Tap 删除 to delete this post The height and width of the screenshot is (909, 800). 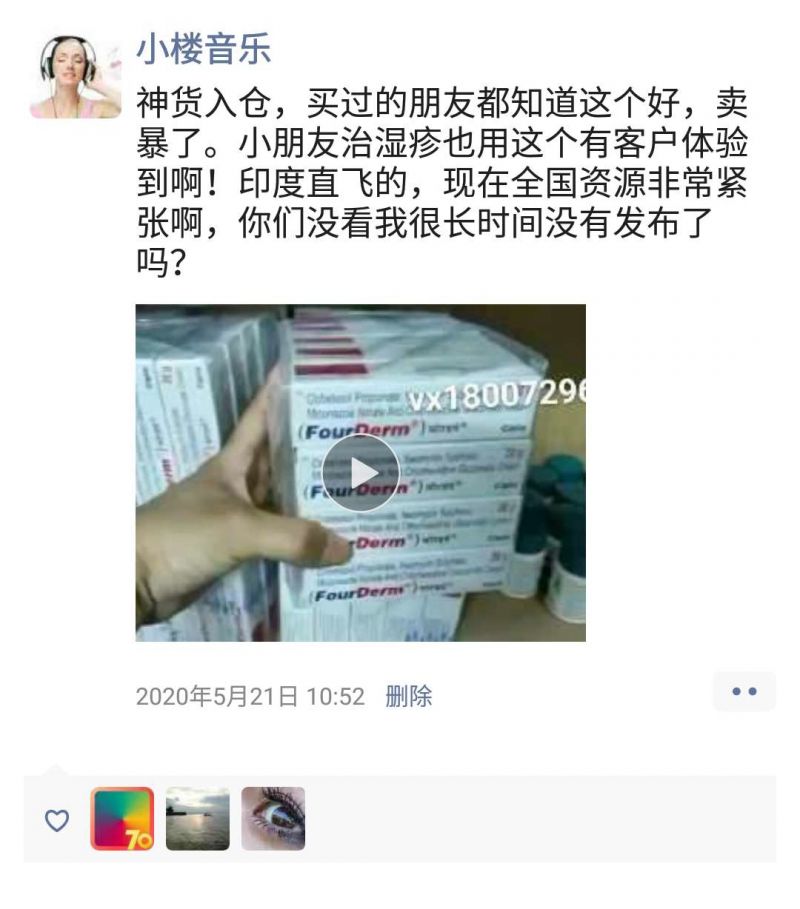(408, 696)
